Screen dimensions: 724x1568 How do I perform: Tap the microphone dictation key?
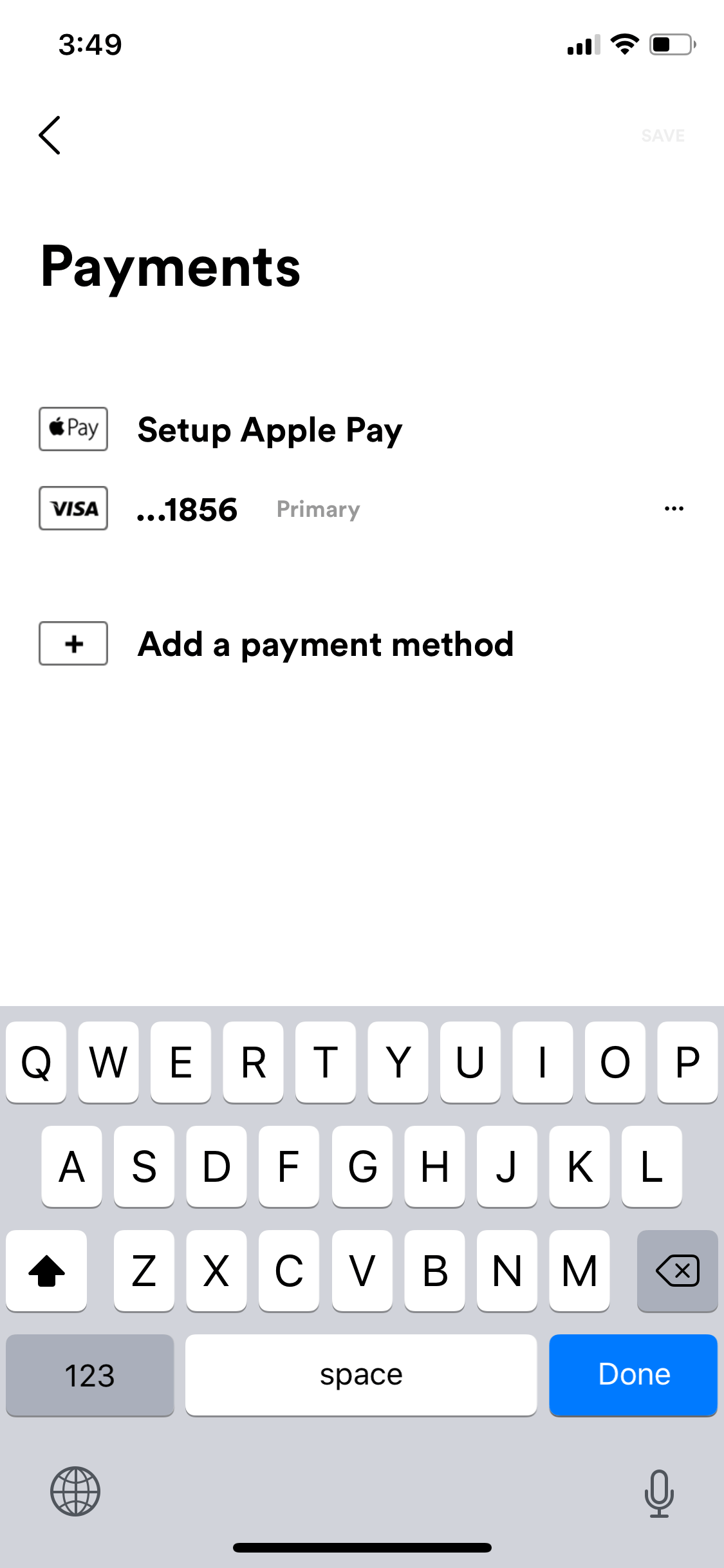[x=659, y=1493]
